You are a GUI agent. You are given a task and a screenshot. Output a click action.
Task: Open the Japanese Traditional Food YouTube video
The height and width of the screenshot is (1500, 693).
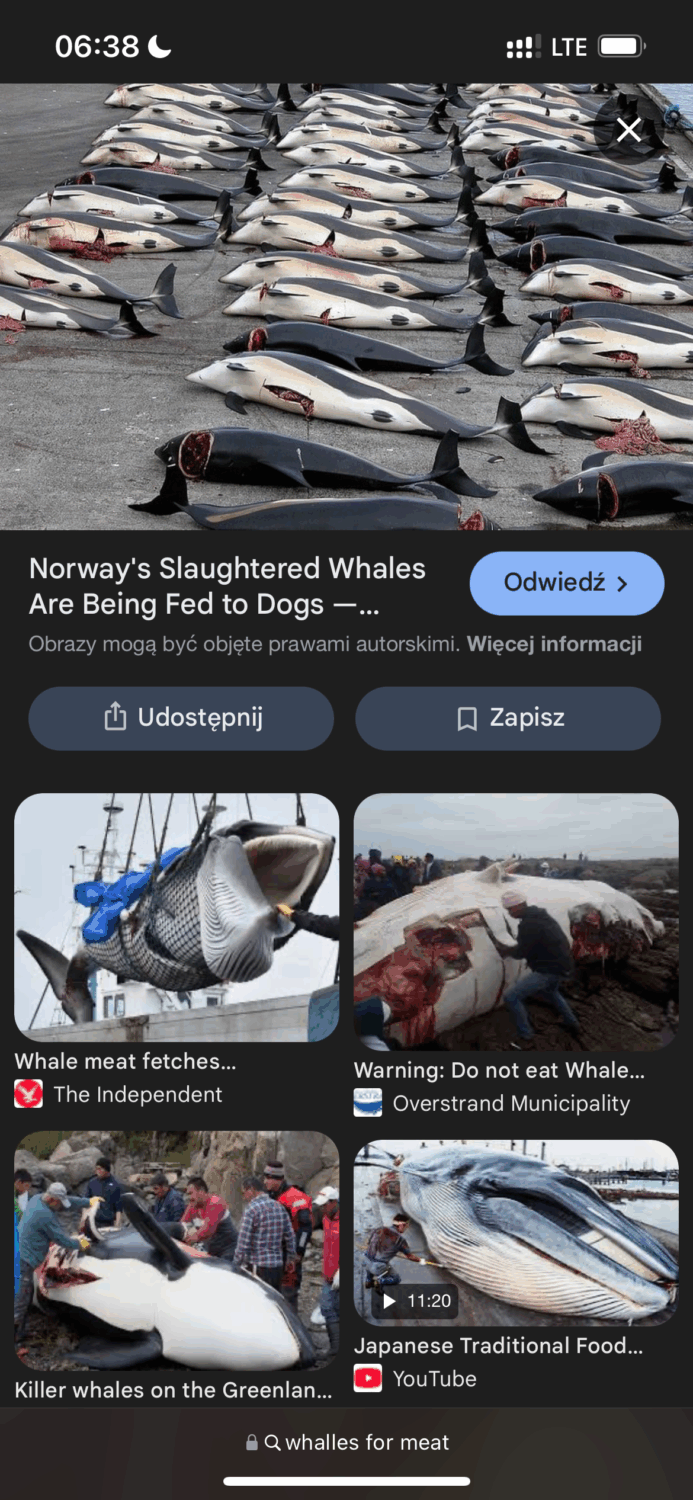516,1232
